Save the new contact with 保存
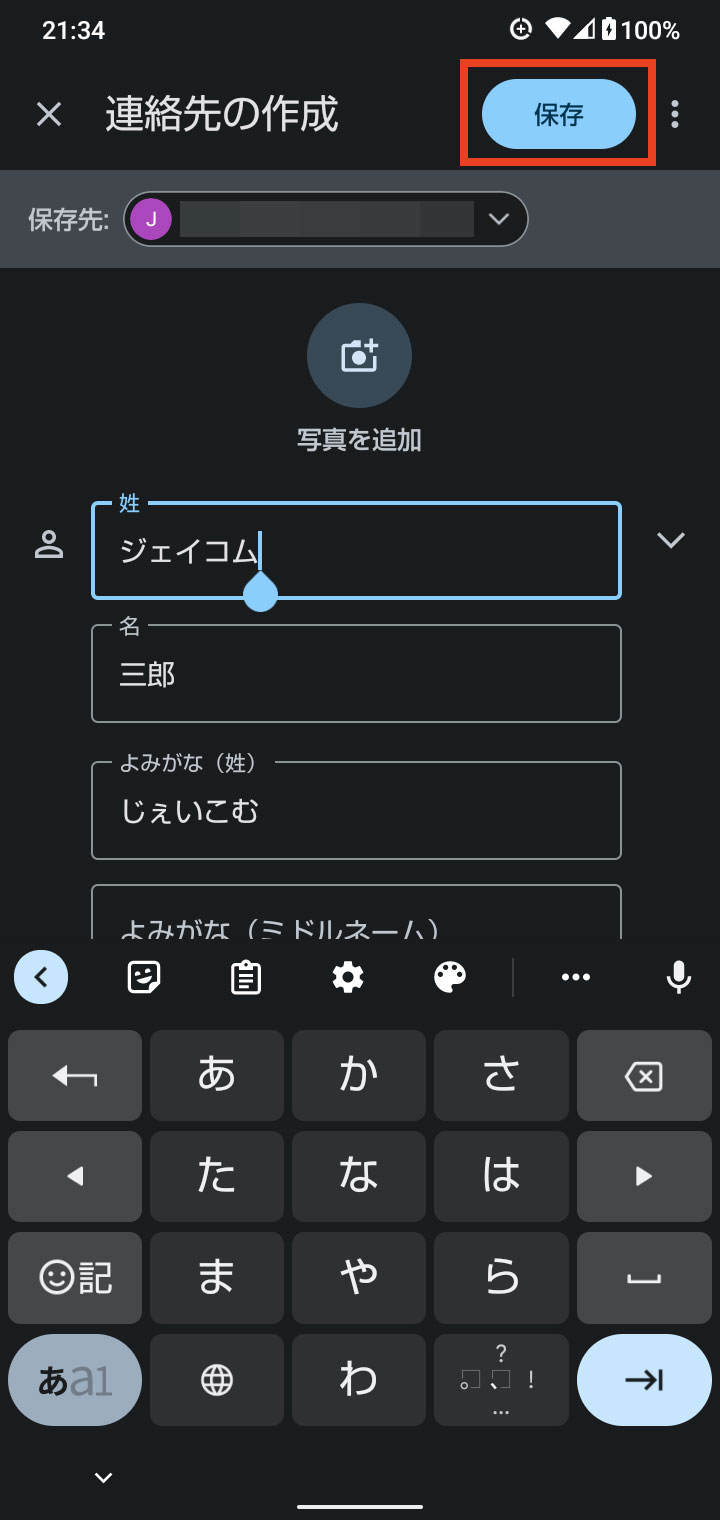Viewport: 720px width, 1520px height. (559, 114)
